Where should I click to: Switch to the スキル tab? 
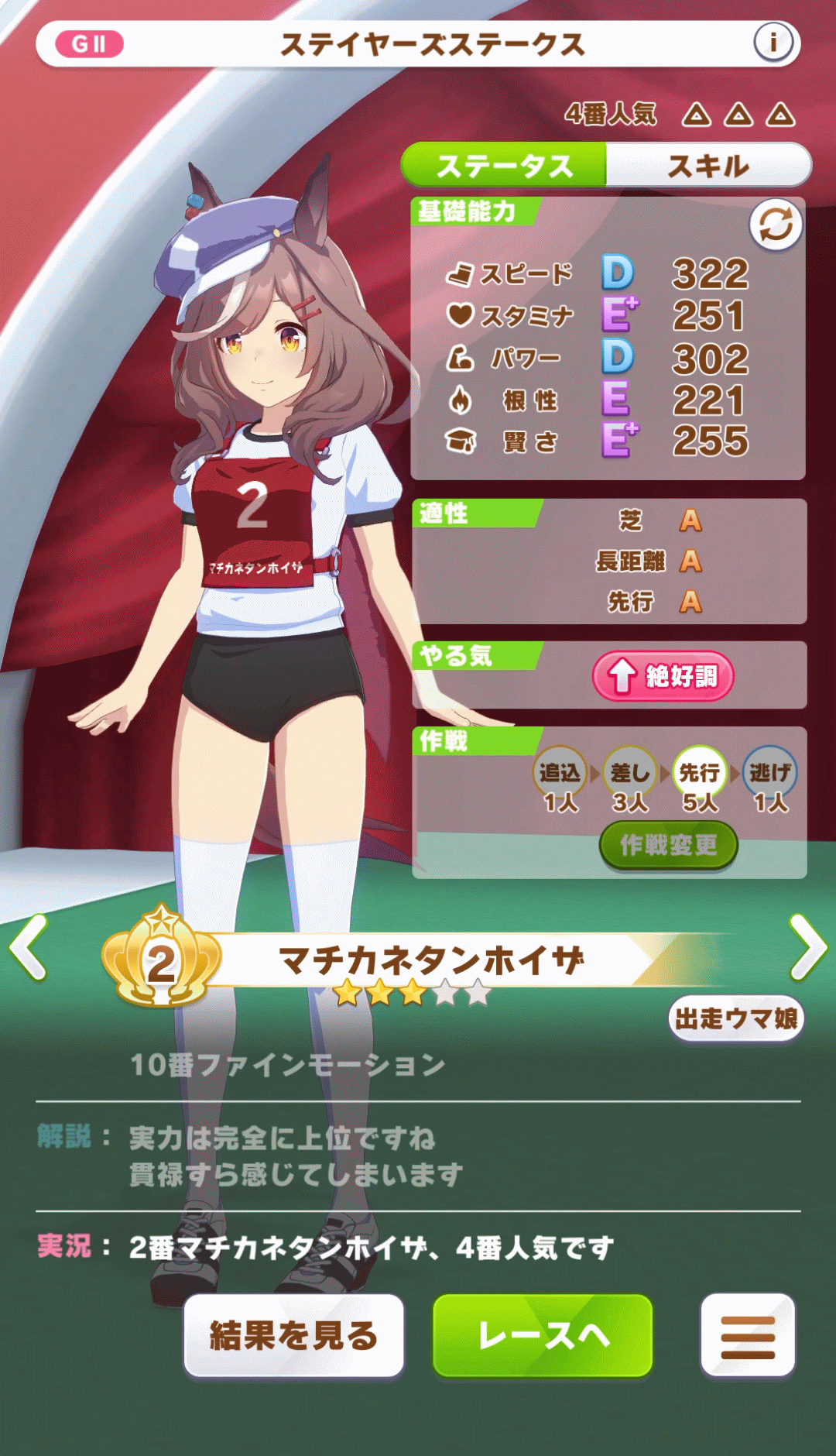click(x=708, y=165)
